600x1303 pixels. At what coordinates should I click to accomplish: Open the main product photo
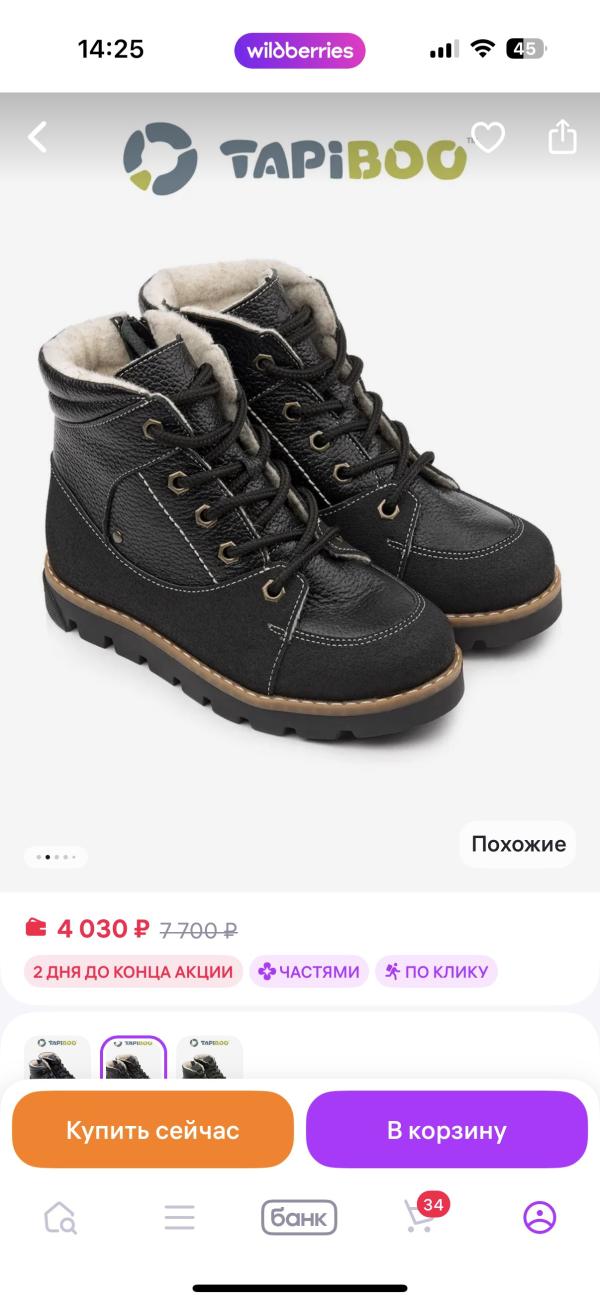click(300, 500)
